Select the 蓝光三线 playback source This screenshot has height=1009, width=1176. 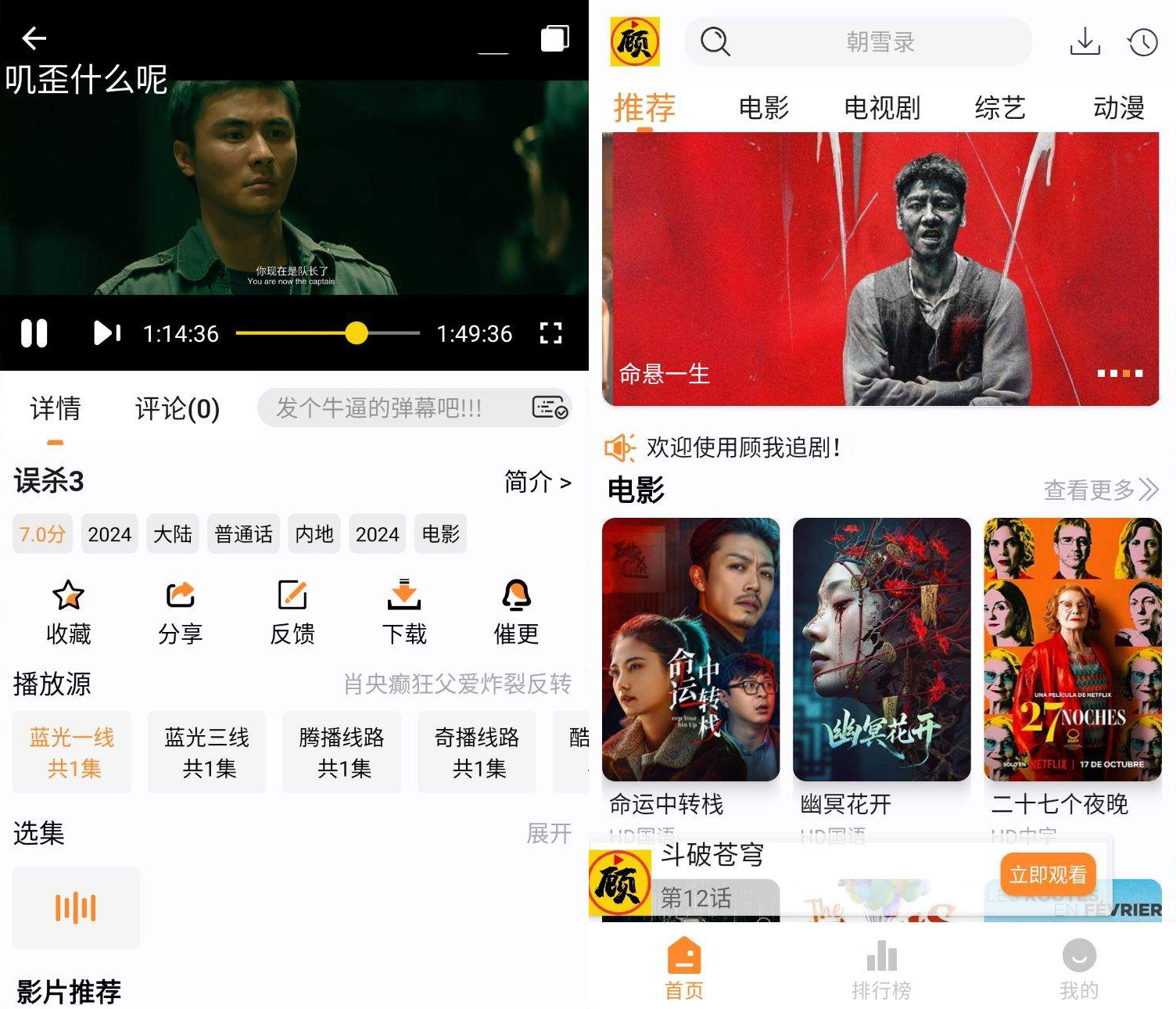(x=207, y=752)
